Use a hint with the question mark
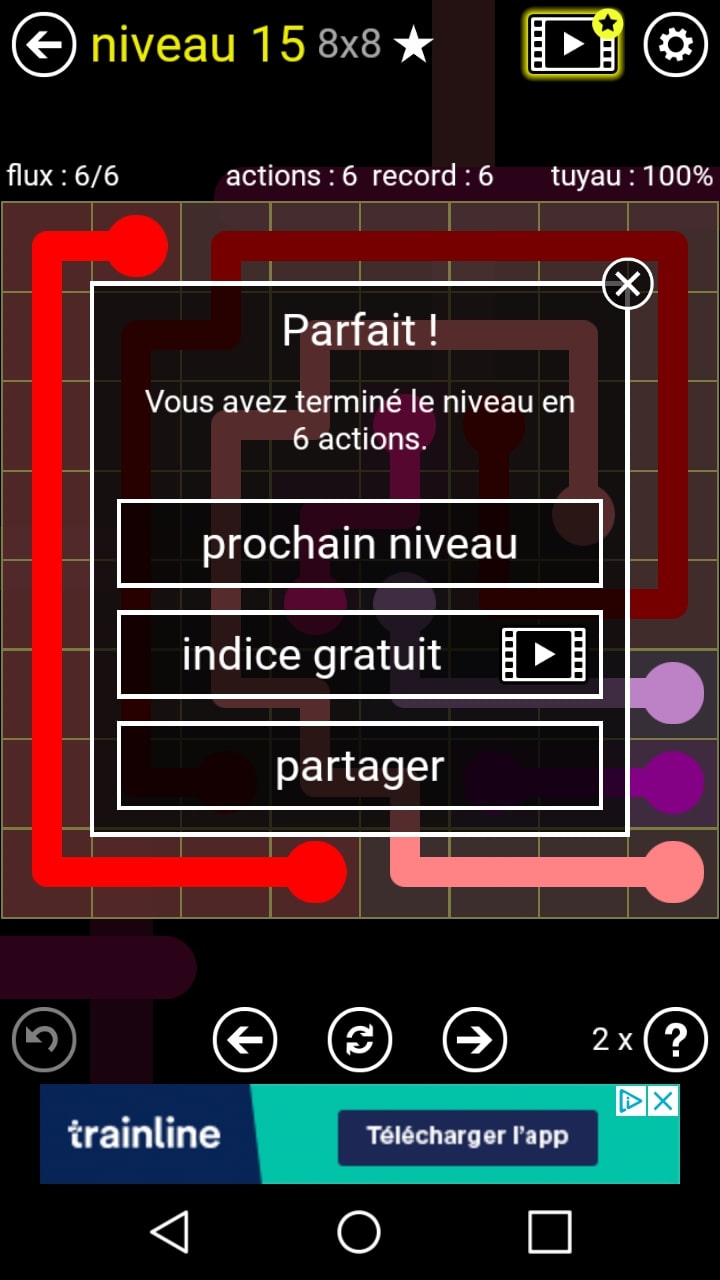This screenshot has width=720, height=1280. point(675,1040)
